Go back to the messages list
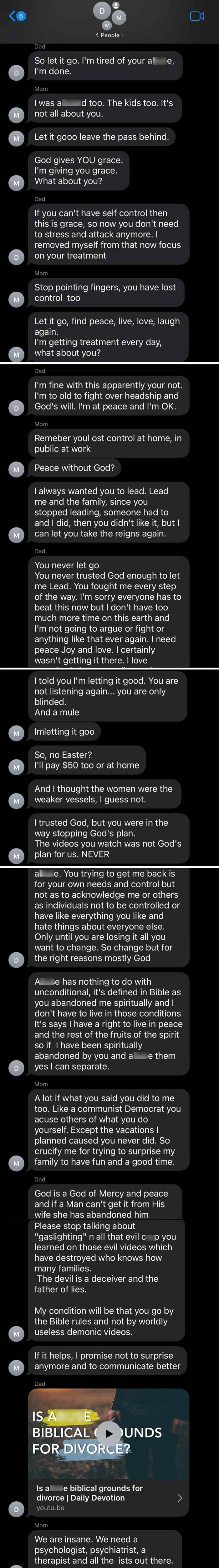Viewport: 219px width, 1568px height. click(17, 16)
